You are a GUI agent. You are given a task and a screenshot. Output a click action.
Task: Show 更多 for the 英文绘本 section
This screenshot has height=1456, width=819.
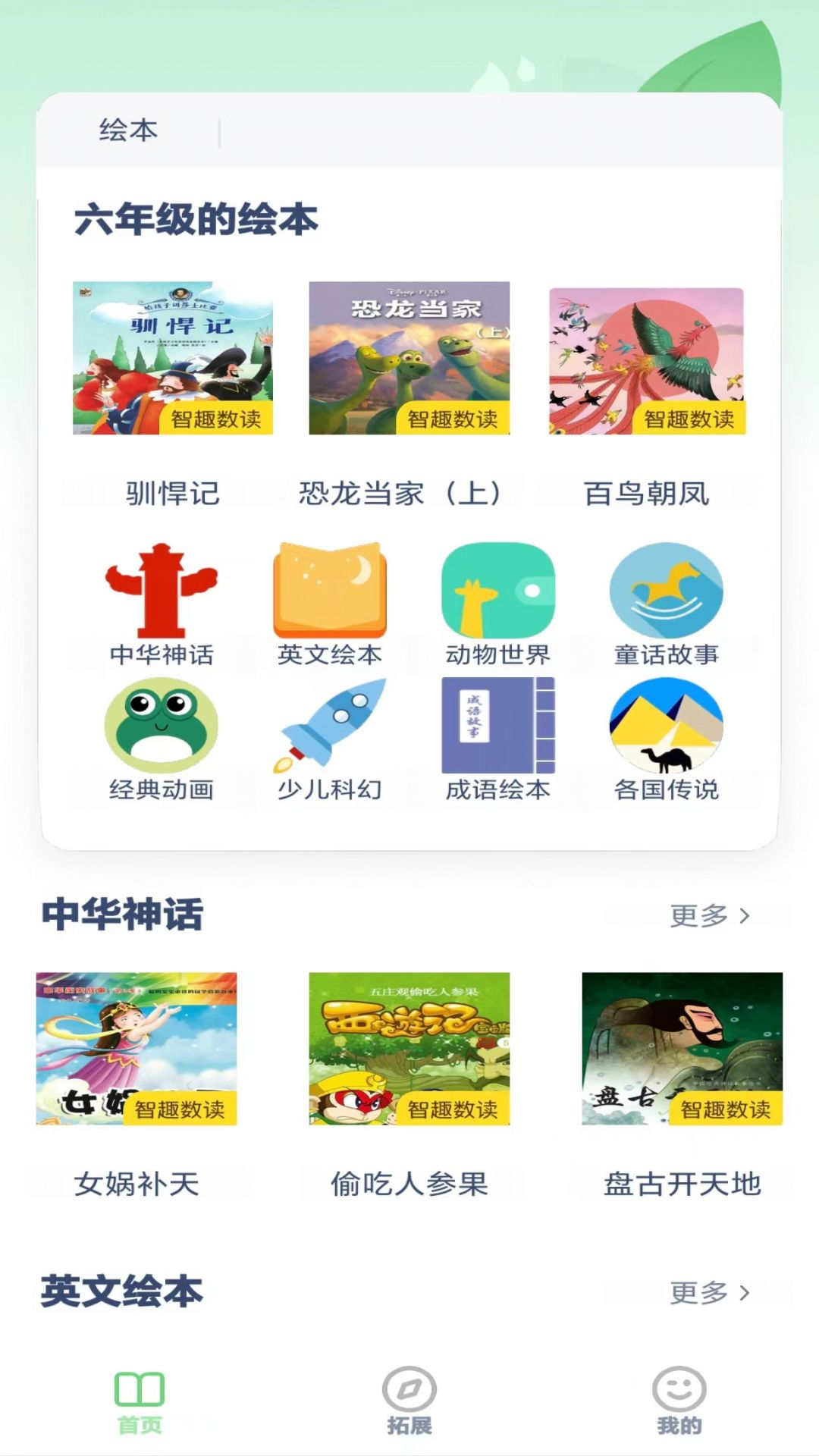(x=709, y=1292)
